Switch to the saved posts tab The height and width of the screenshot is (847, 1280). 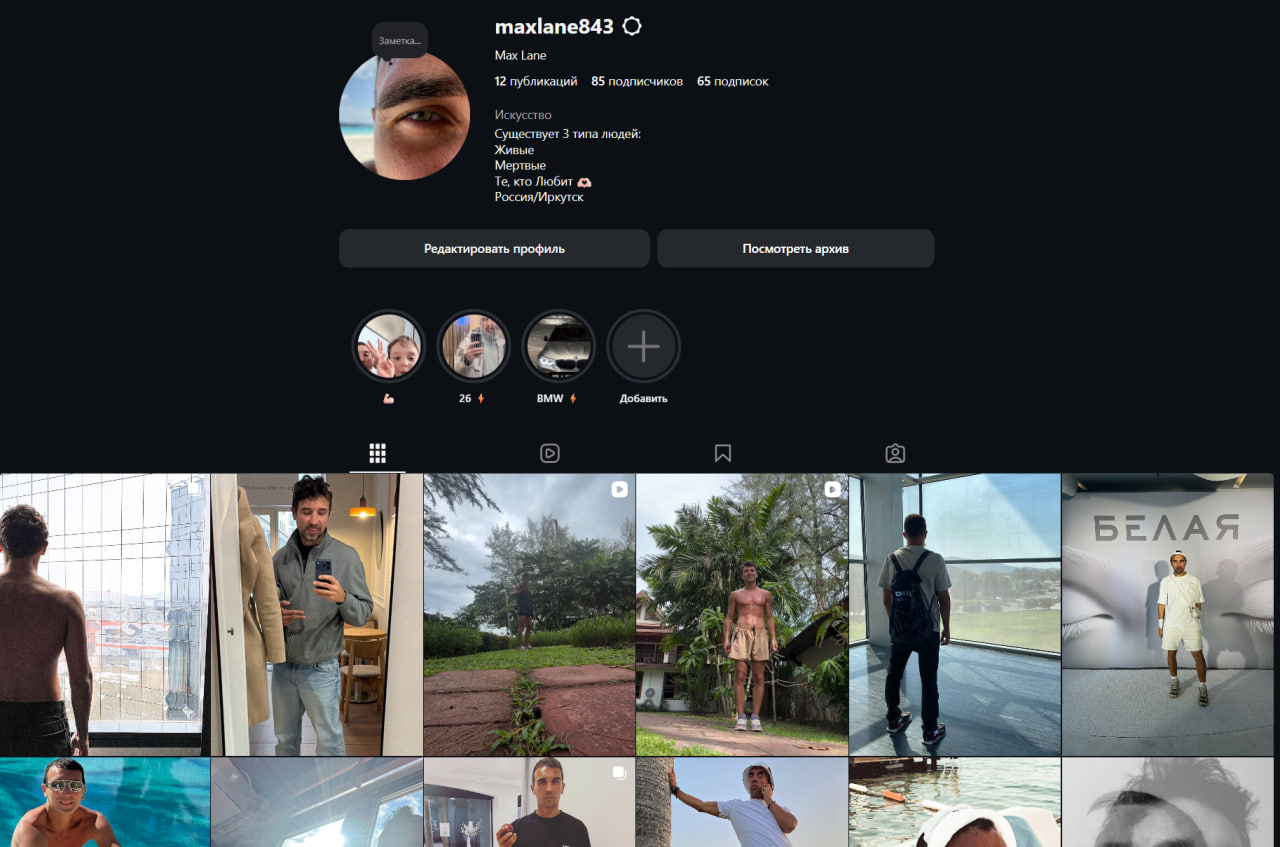723,453
